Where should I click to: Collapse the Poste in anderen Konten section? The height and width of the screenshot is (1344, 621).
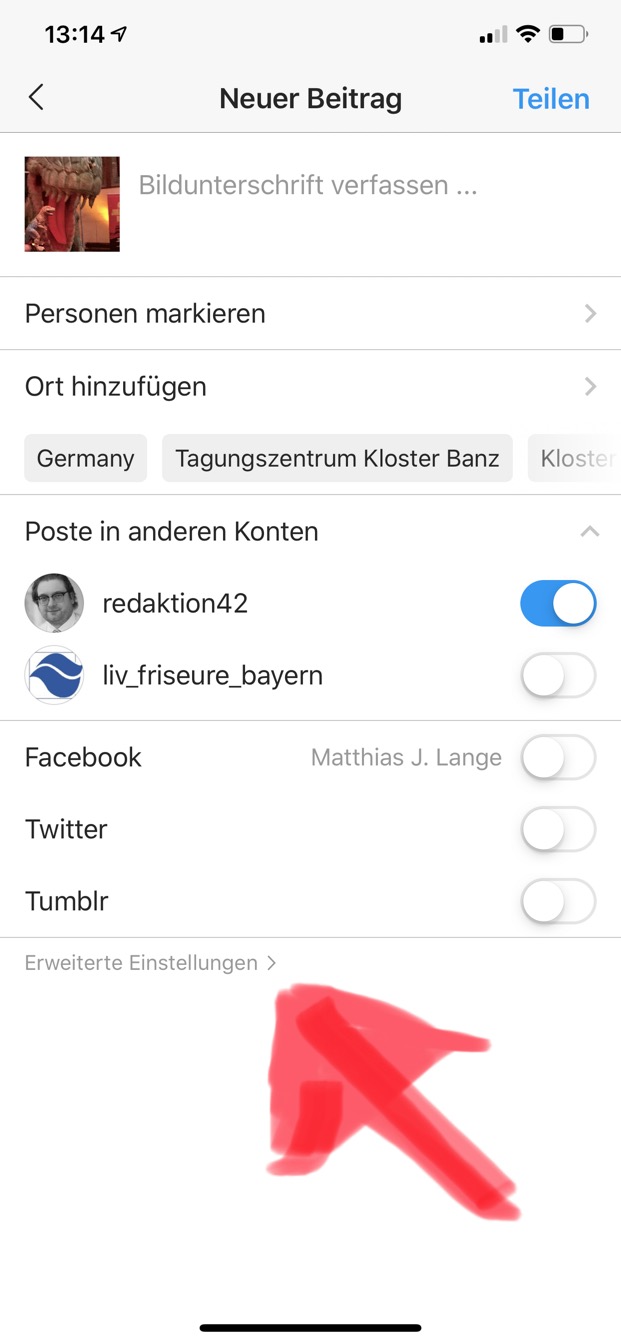pyautogui.click(x=590, y=531)
